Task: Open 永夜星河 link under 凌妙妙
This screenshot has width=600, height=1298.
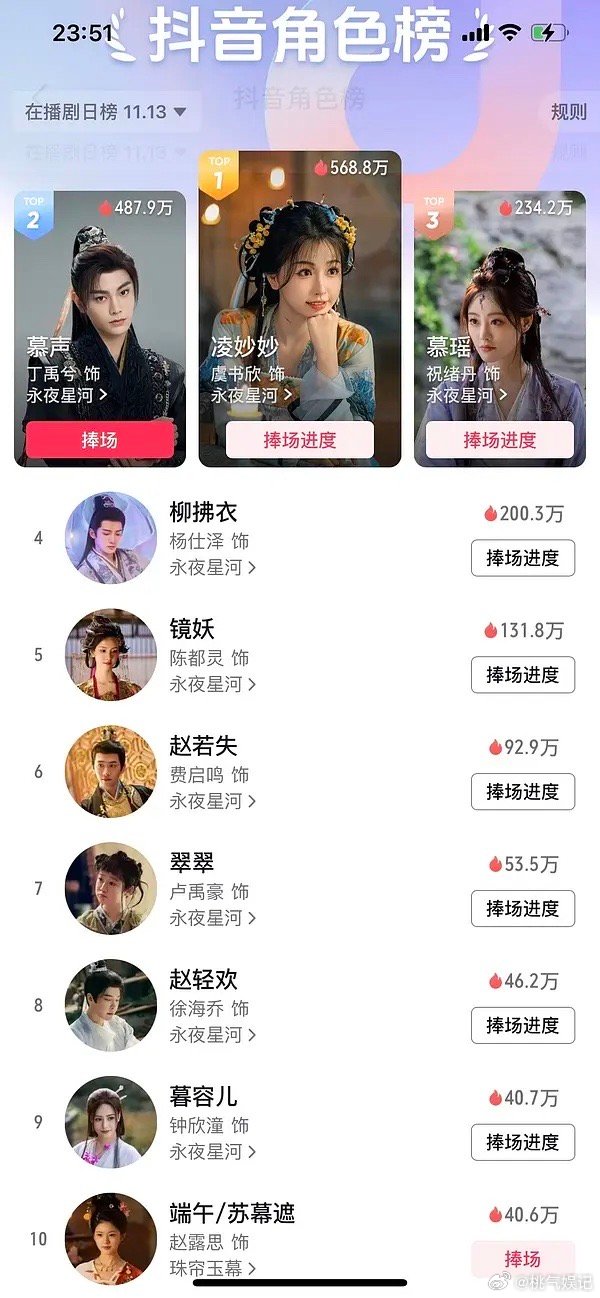Action: (252, 395)
